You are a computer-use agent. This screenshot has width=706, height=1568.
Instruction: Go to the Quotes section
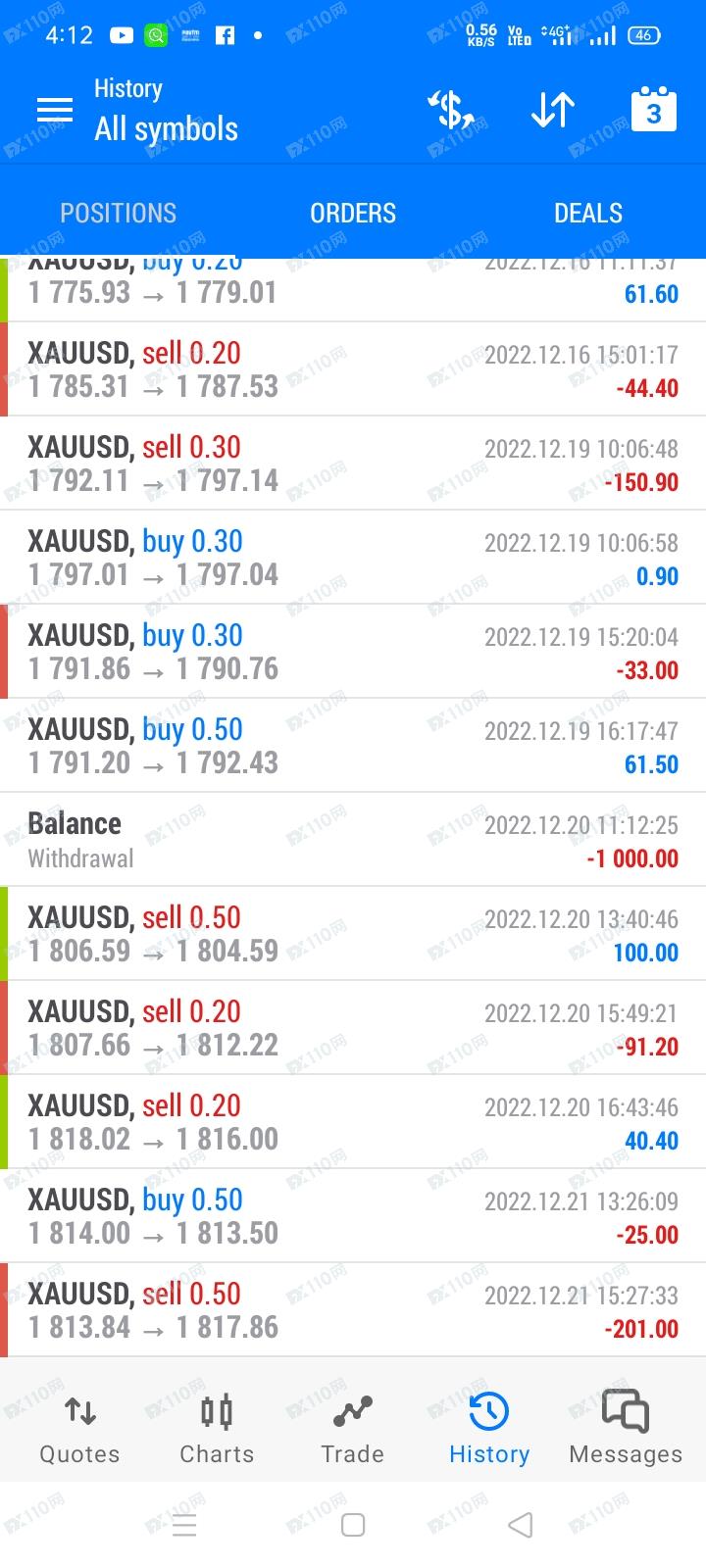click(x=79, y=1429)
